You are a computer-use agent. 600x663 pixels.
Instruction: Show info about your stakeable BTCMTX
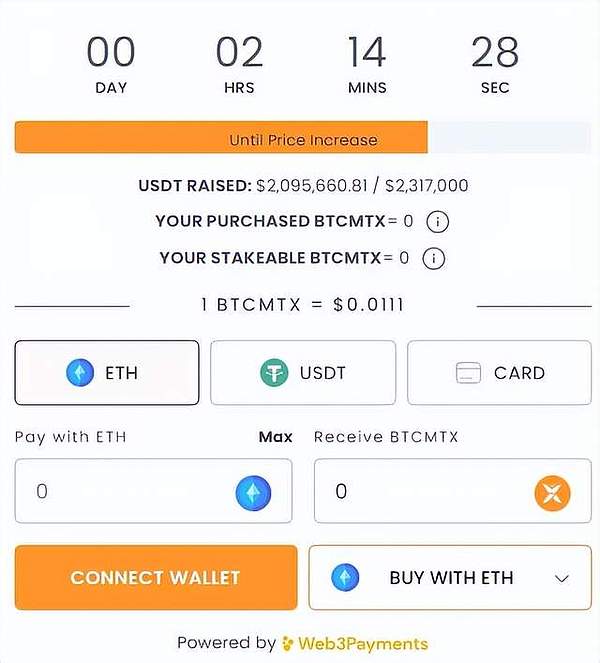433,258
